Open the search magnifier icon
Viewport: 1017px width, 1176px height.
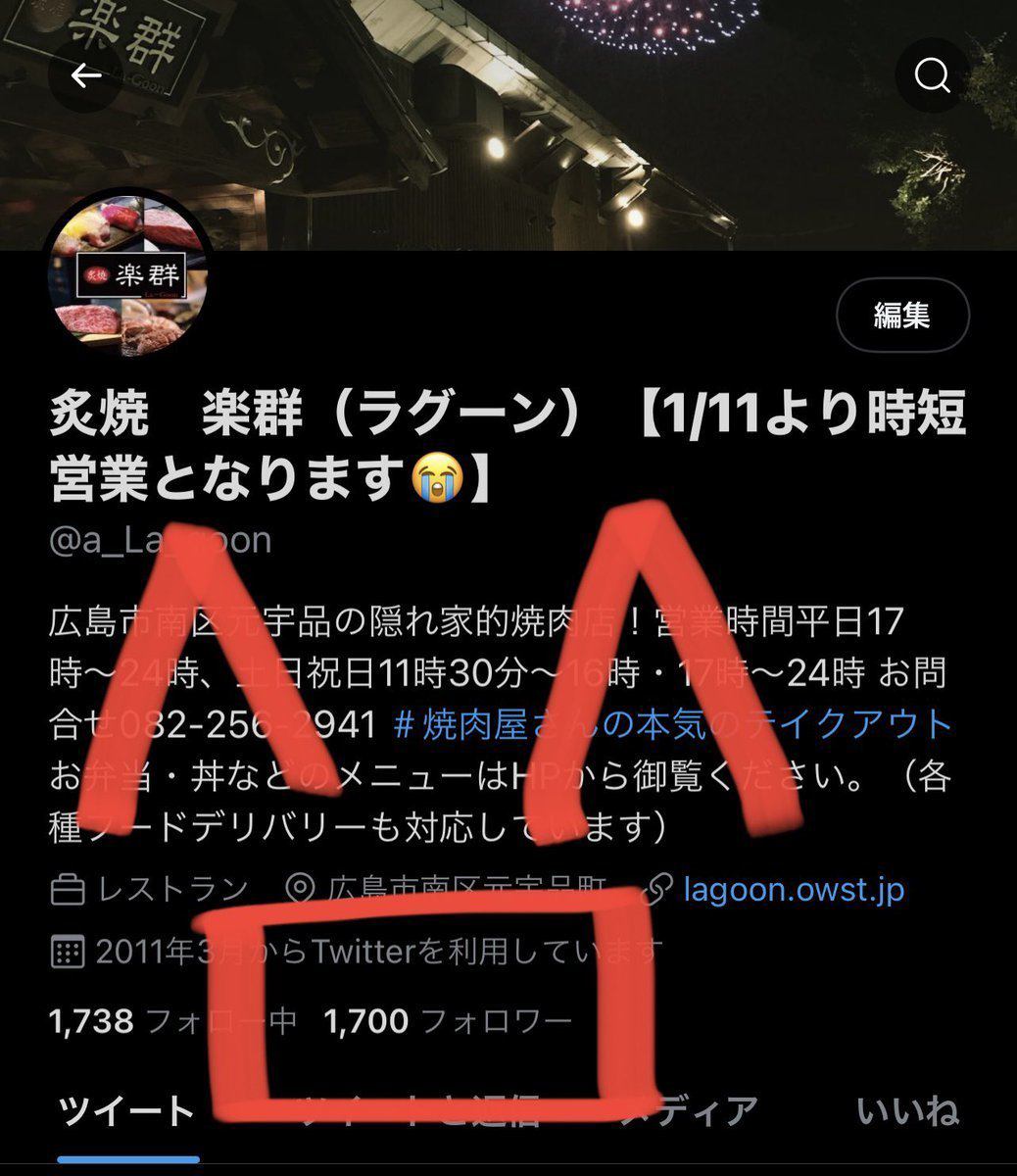[x=932, y=75]
